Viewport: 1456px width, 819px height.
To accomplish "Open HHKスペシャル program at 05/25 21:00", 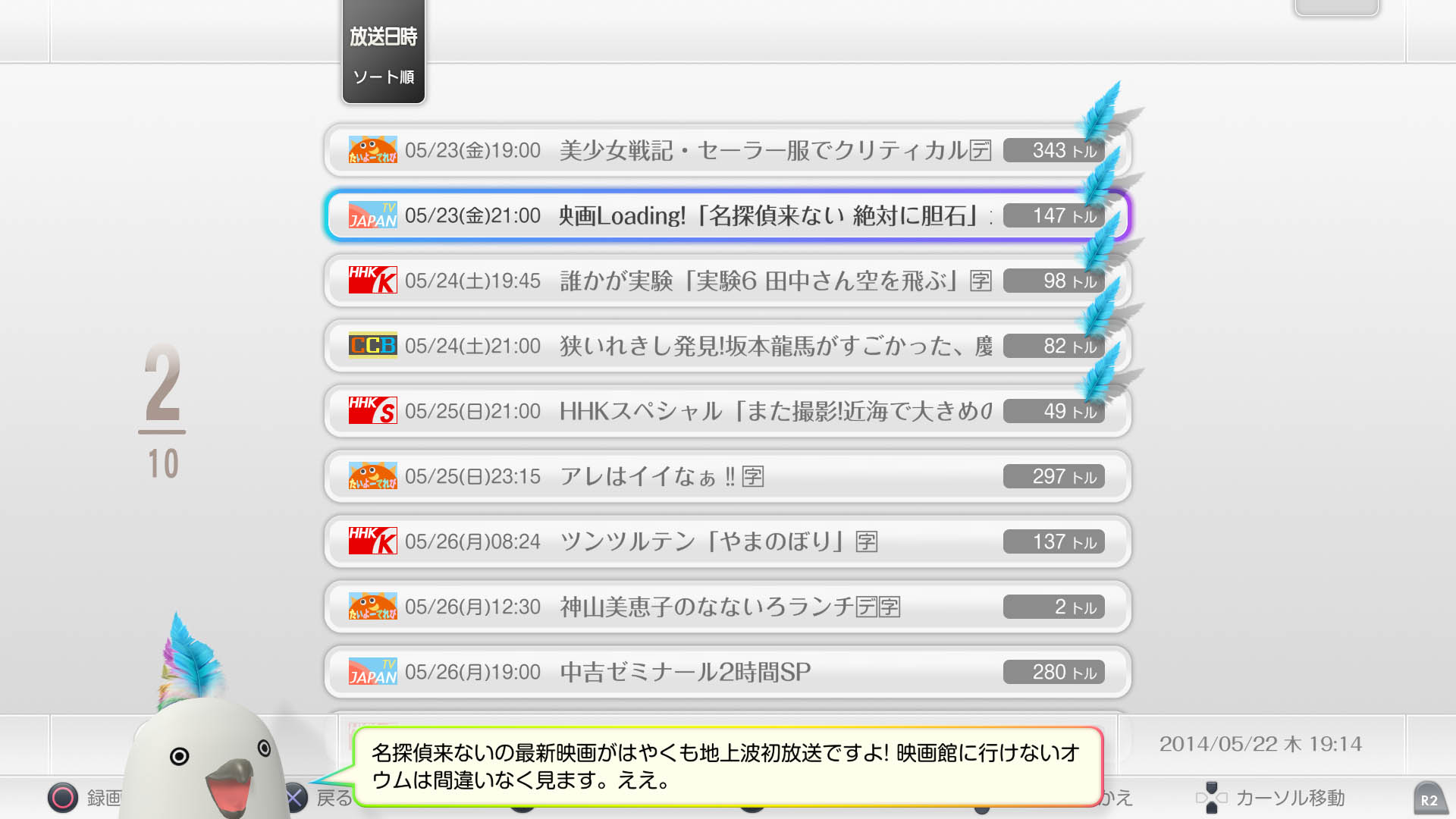I will [x=726, y=411].
